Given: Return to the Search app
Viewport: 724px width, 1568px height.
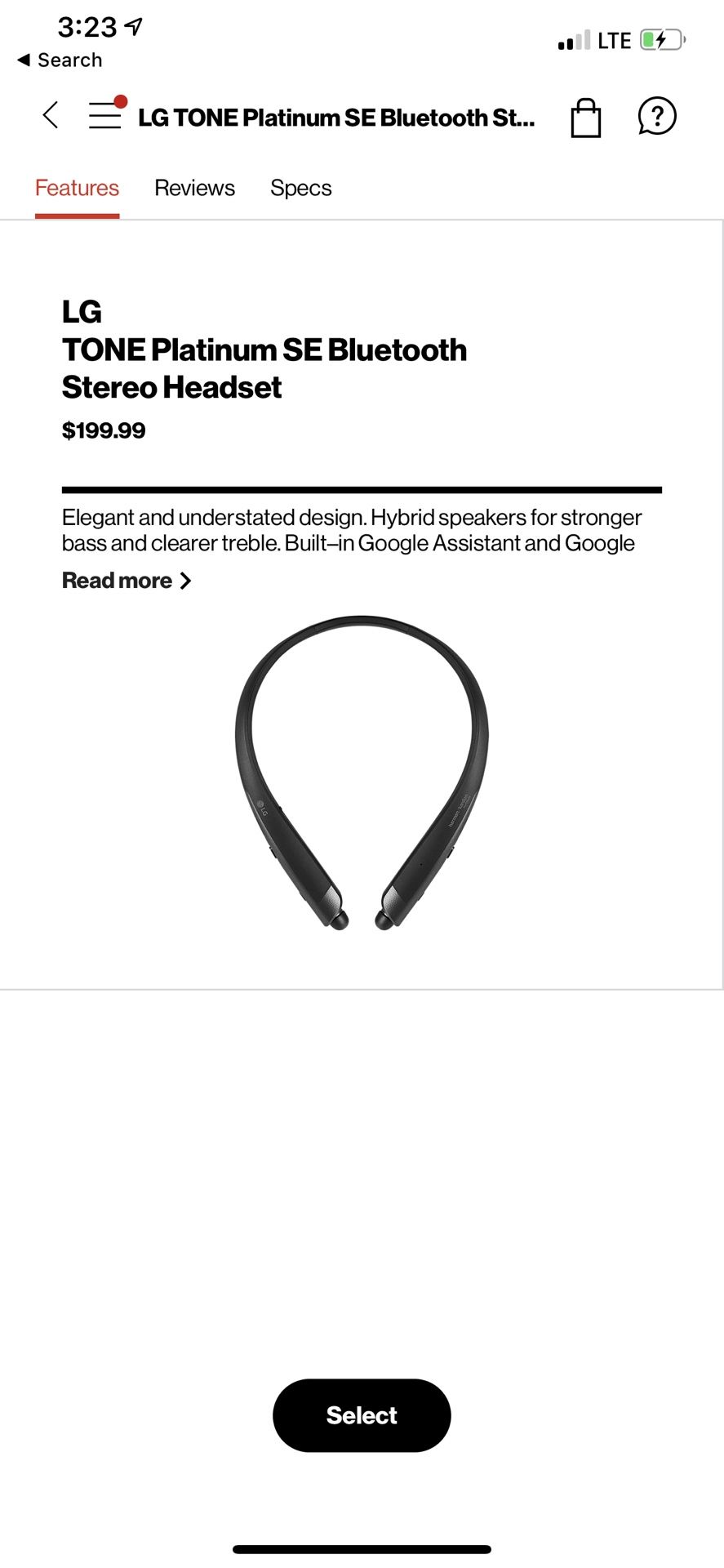Looking at the screenshot, I should point(60,60).
